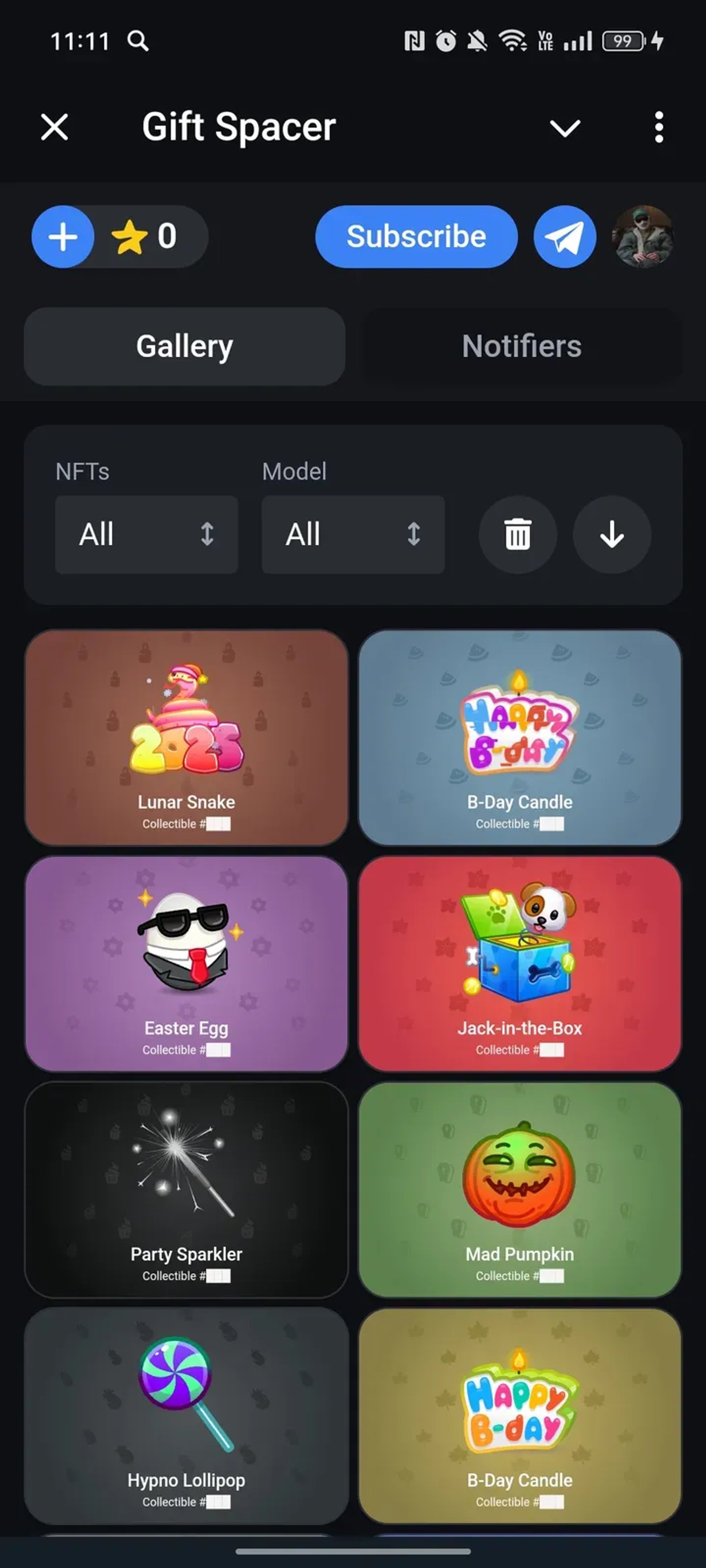Add stars with the plus button
The width and height of the screenshot is (706, 1568).
point(63,236)
